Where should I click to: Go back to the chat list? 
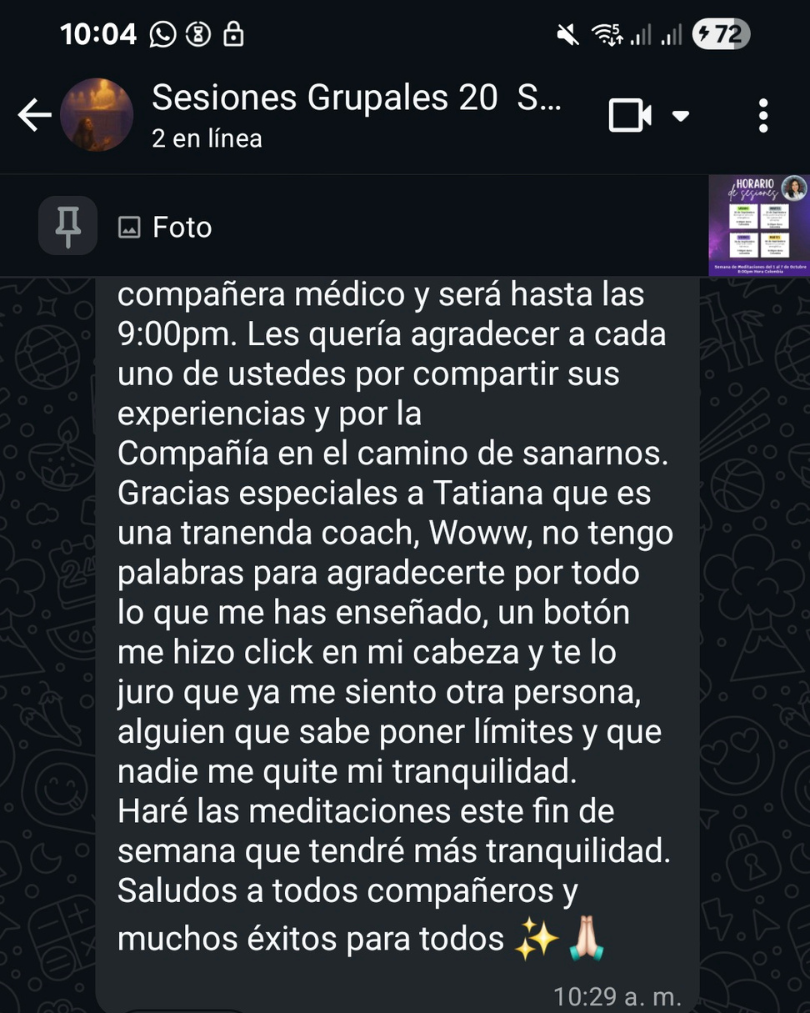pyautogui.click(x=34, y=116)
